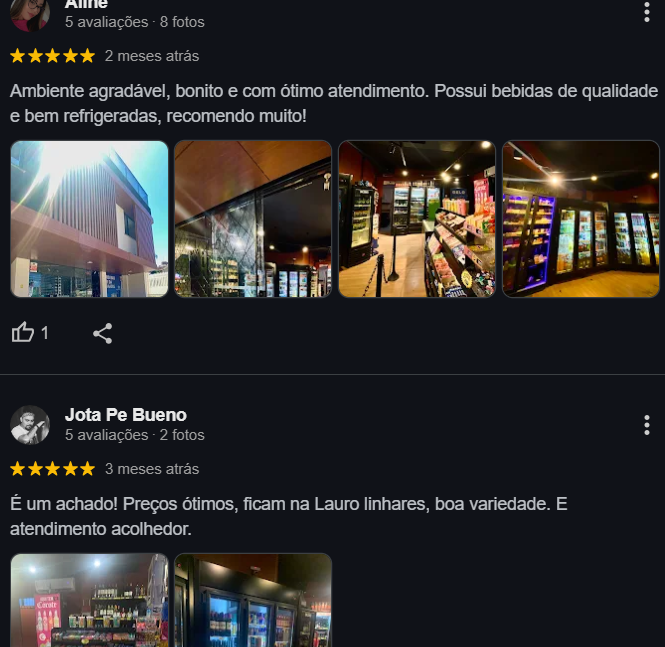This screenshot has height=647, width=665.
Task: Open overflow menu on Aline's review
Action: [647, 12]
